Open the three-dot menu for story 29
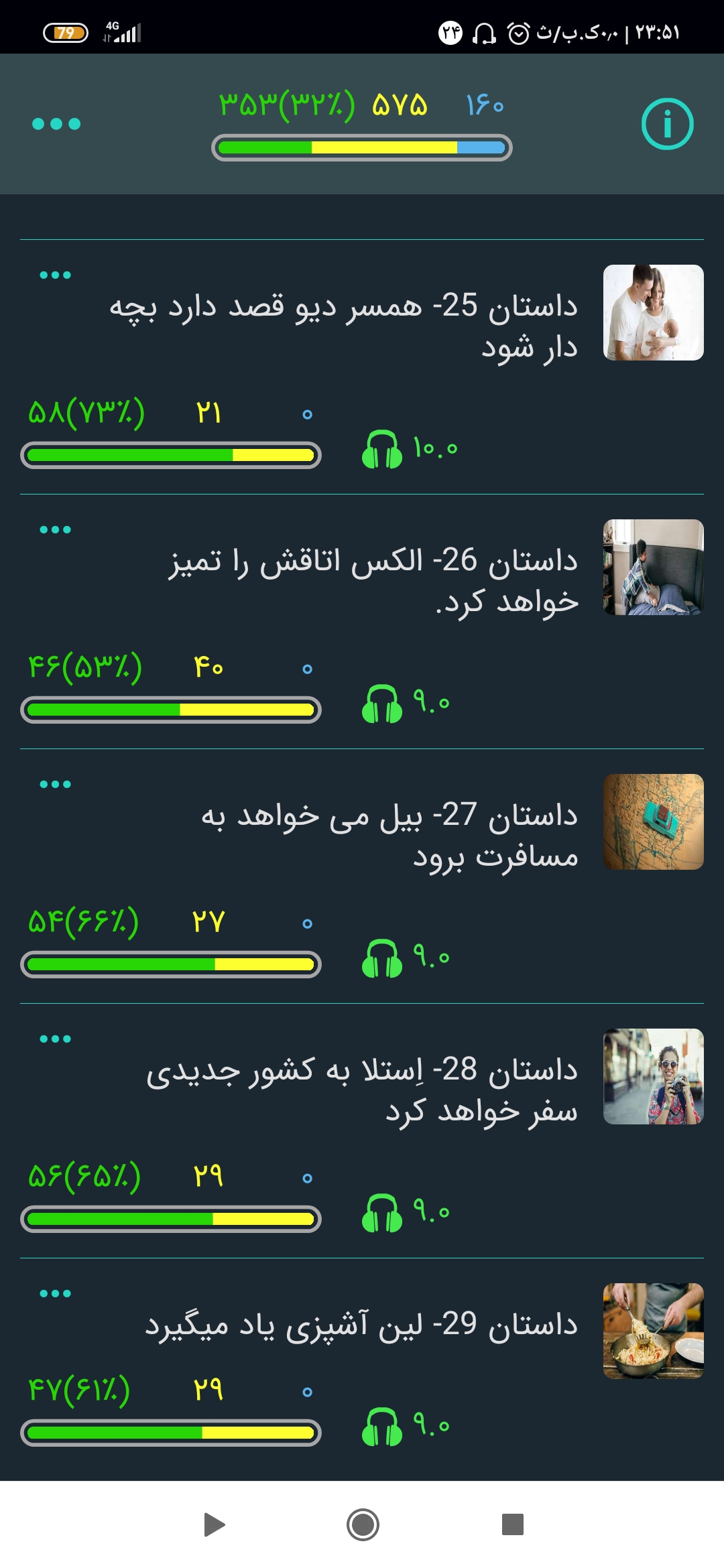724x1568 pixels. click(x=55, y=1294)
